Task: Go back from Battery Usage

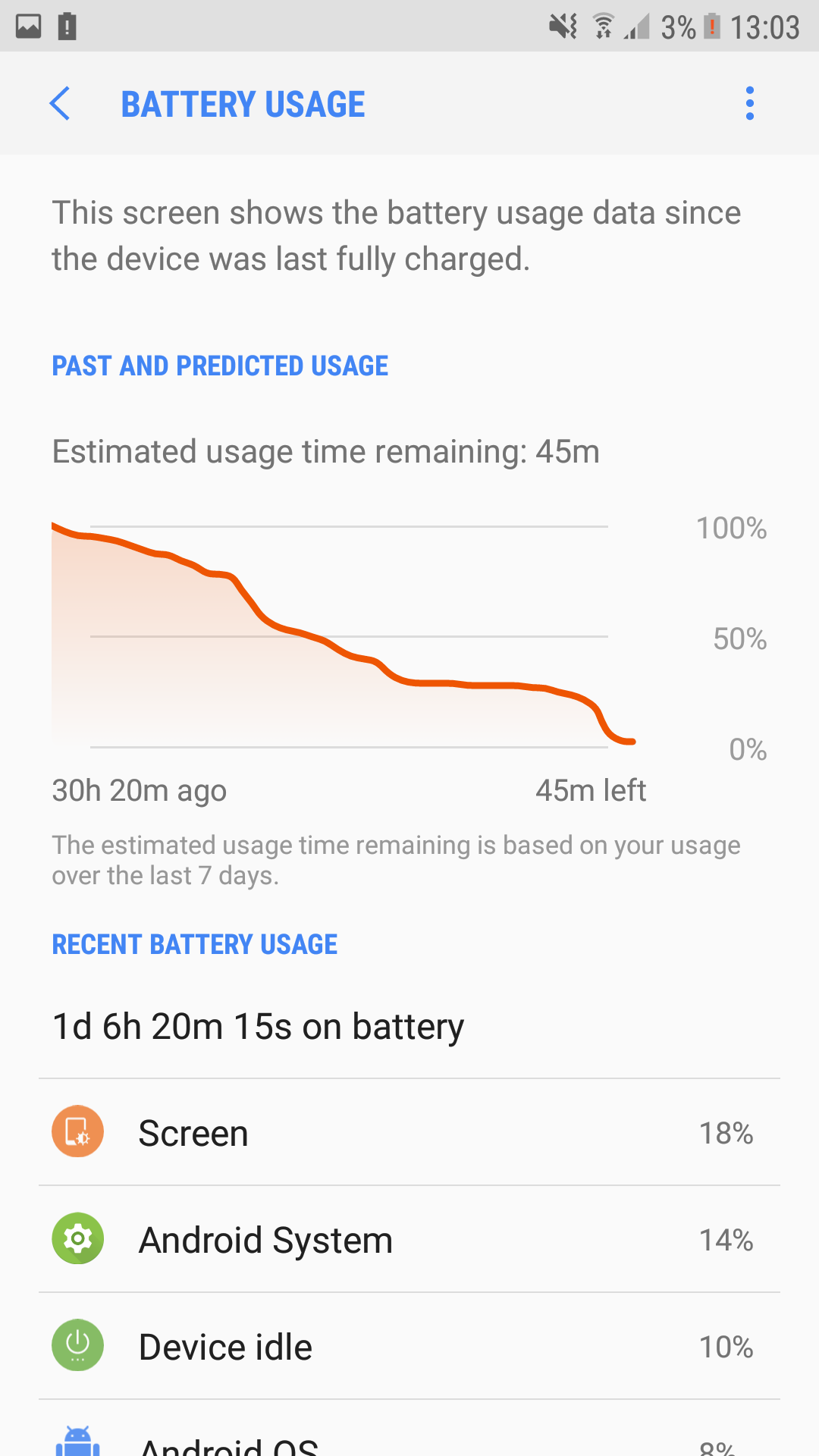Action: [59, 104]
